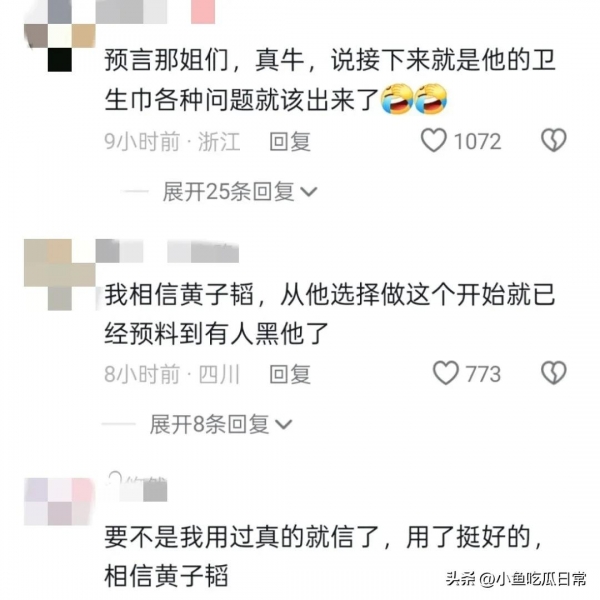The image size is (600, 600).
Task: Expand 展开8条回复
Action: click(x=220, y=425)
